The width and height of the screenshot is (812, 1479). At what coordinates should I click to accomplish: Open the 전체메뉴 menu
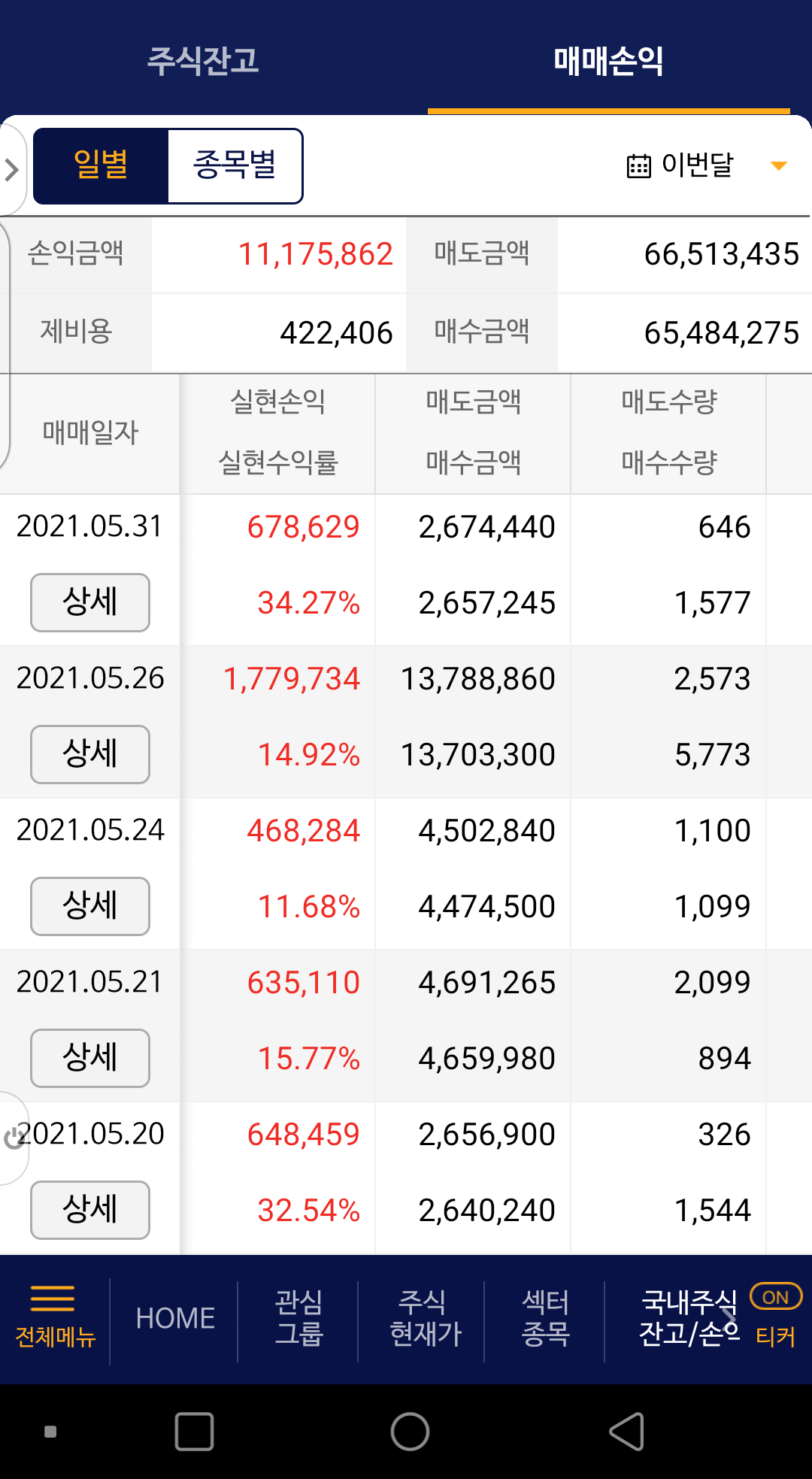click(54, 1318)
